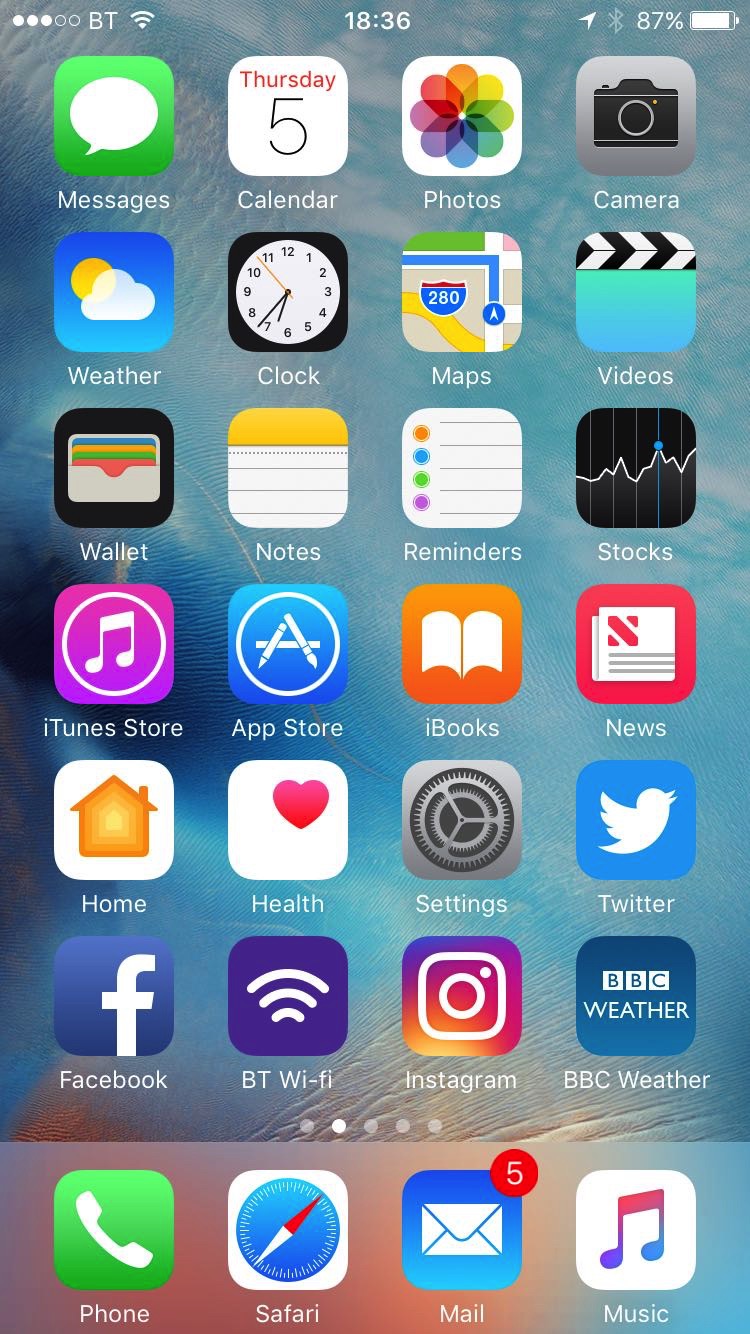Open the Wallet app
Viewport: 750px width, 1334px height.
114,468
